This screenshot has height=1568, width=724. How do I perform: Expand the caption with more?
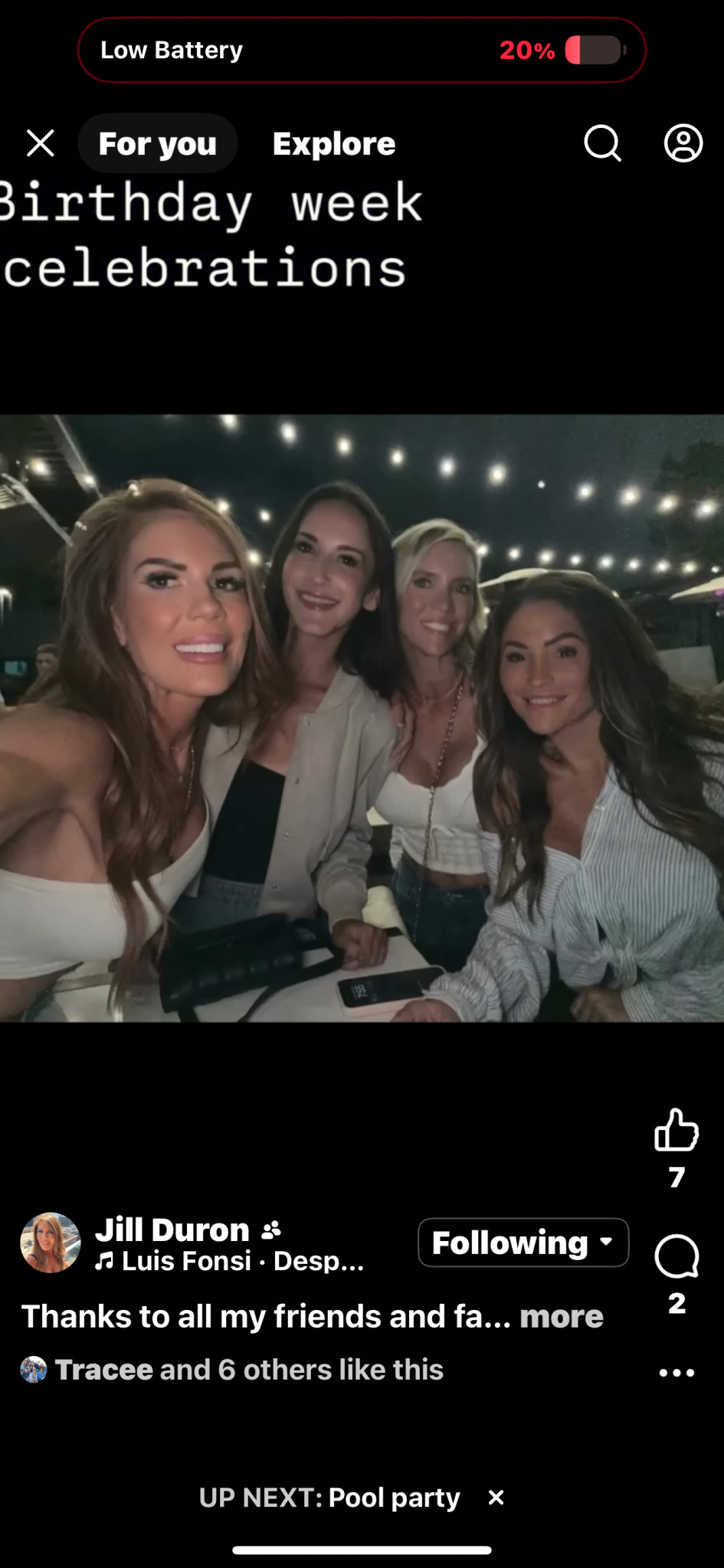[562, 1317]
